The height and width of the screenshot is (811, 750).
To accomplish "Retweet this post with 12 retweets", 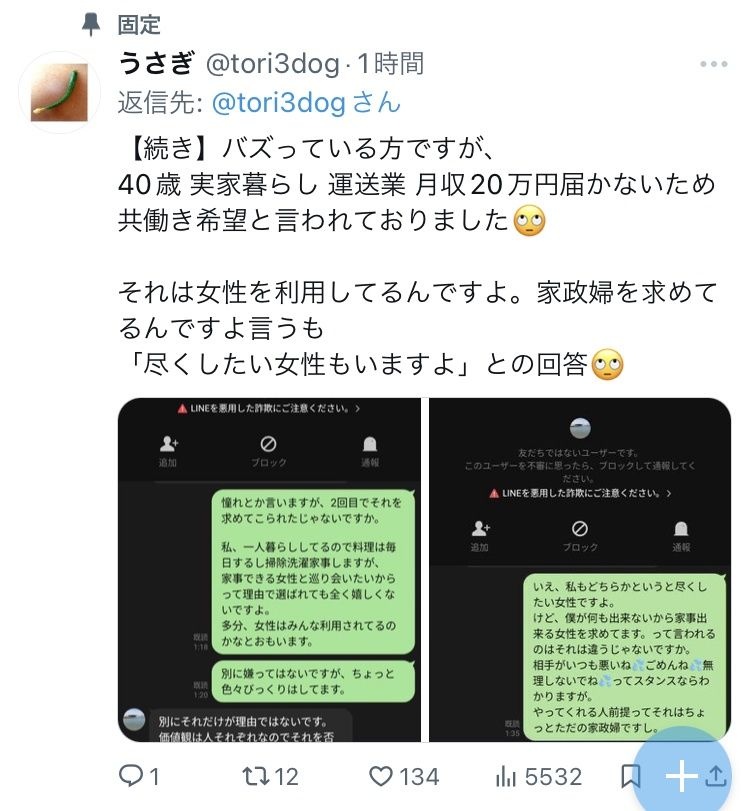I will [270, 776].
